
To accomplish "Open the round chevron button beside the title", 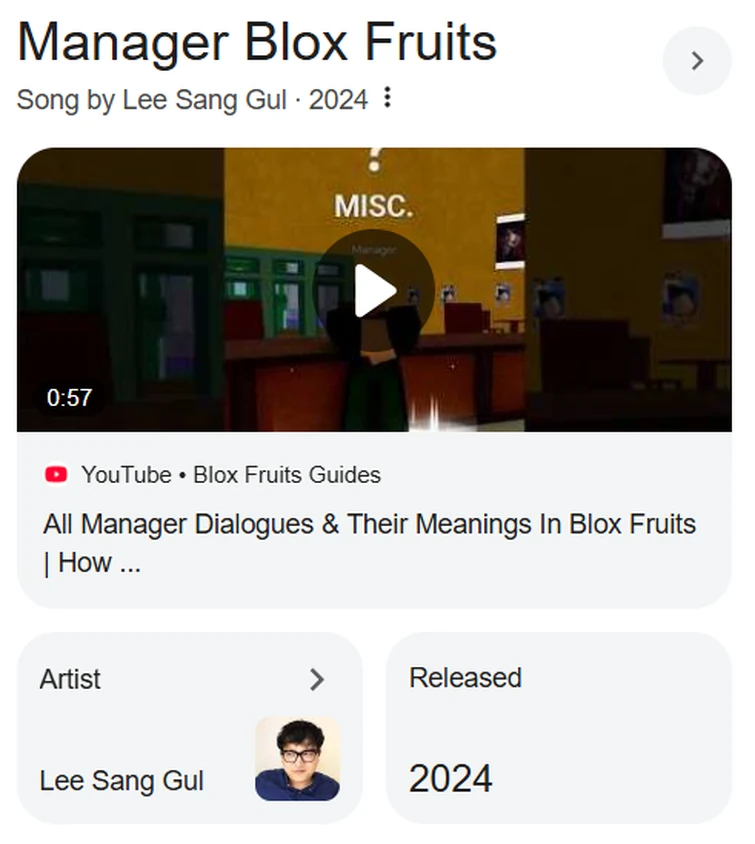I will [x=697, y=61].
